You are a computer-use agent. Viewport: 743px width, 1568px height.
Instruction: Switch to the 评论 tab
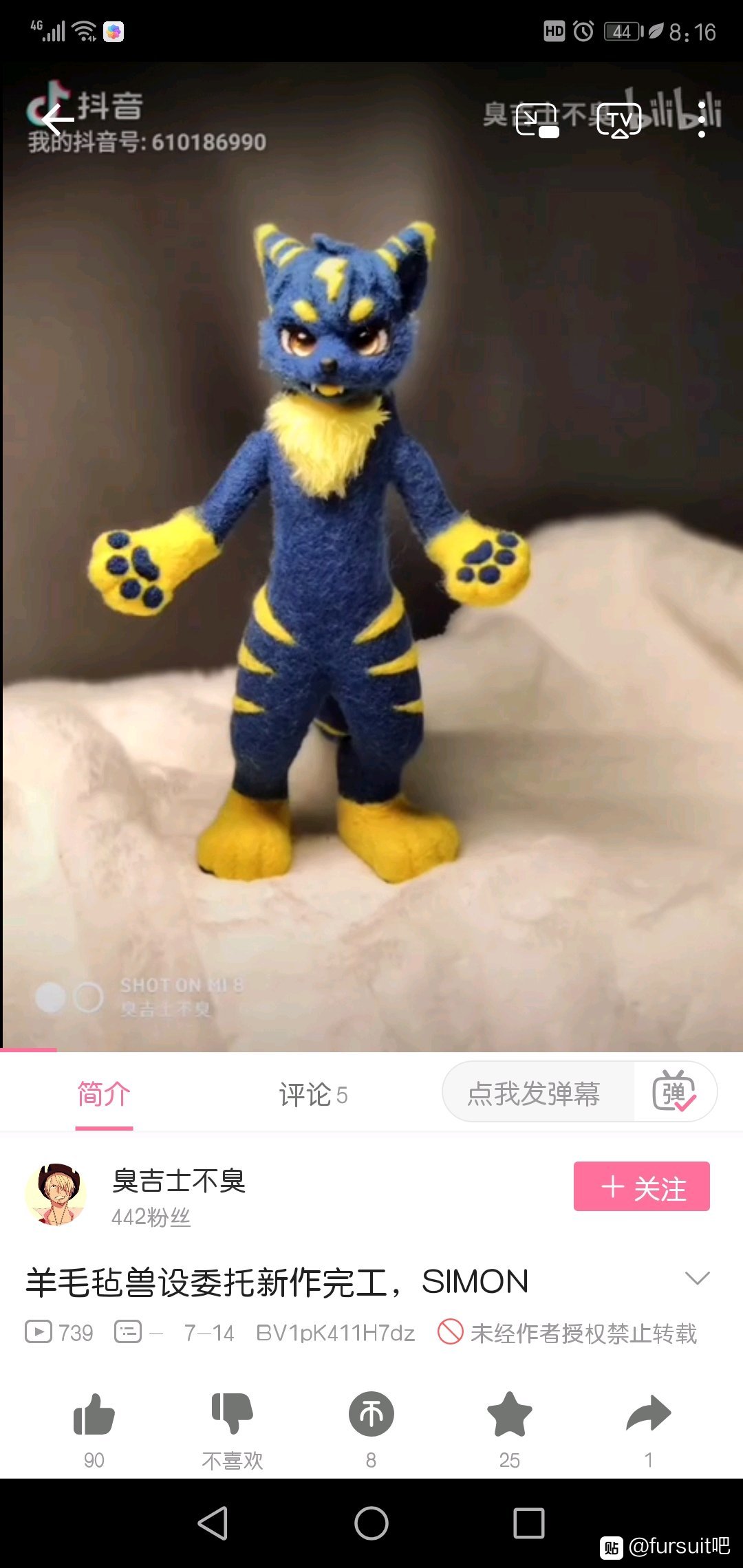click(313, 1094)
